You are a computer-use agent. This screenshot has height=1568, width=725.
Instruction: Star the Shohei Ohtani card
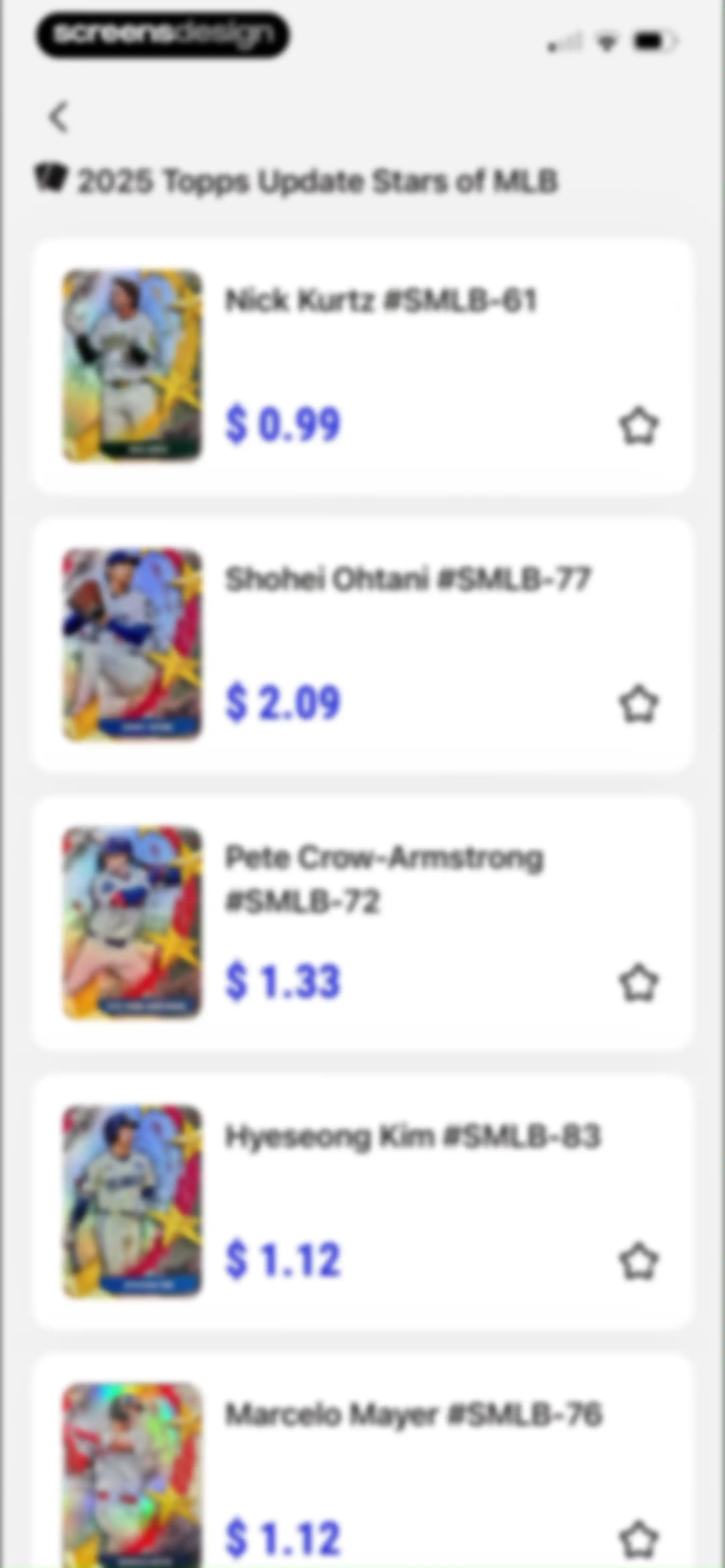point(638,704)
